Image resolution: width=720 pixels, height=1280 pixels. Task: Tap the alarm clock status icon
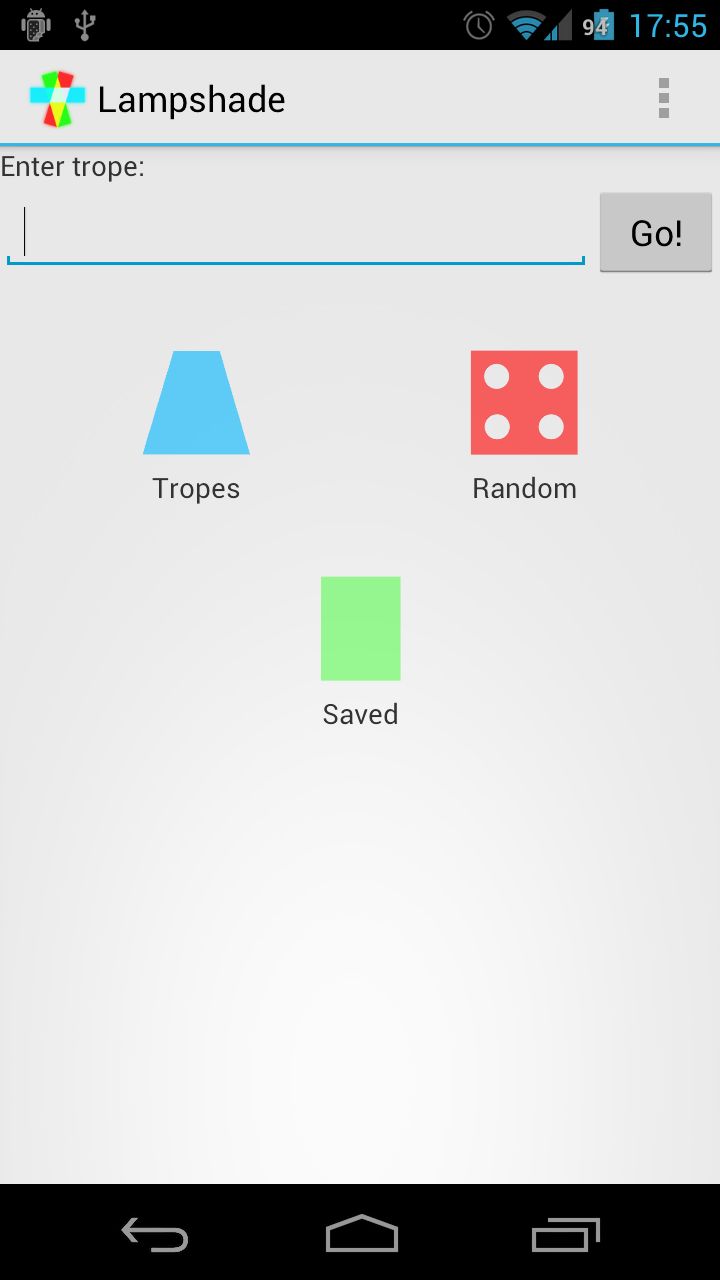[x=478, y=24]
